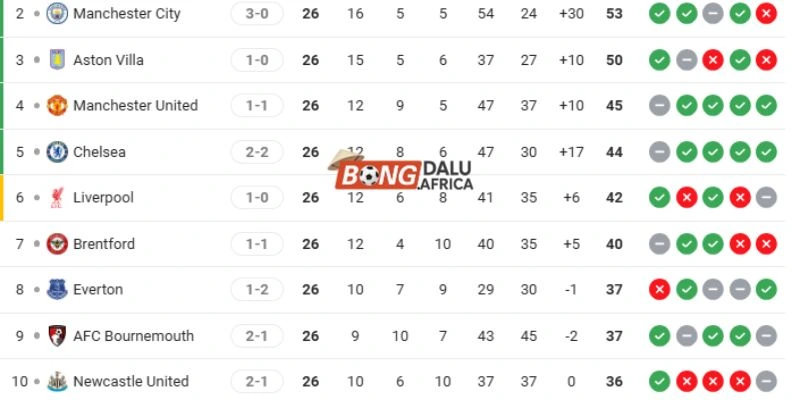Open the Manchester United team row
The image size is (800, 400).
[x=135, y=106]
